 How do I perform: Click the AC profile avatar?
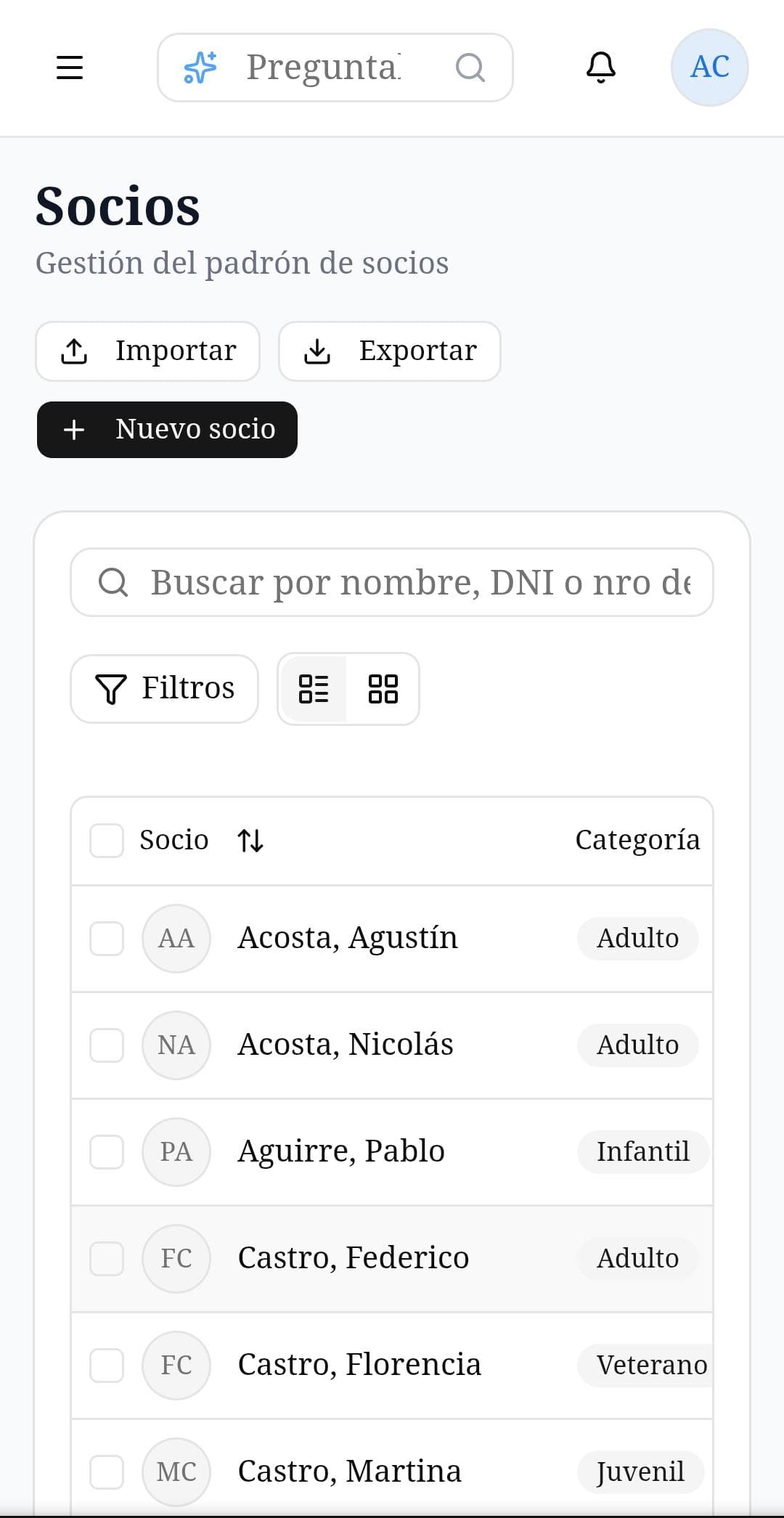tap(709, 68)
